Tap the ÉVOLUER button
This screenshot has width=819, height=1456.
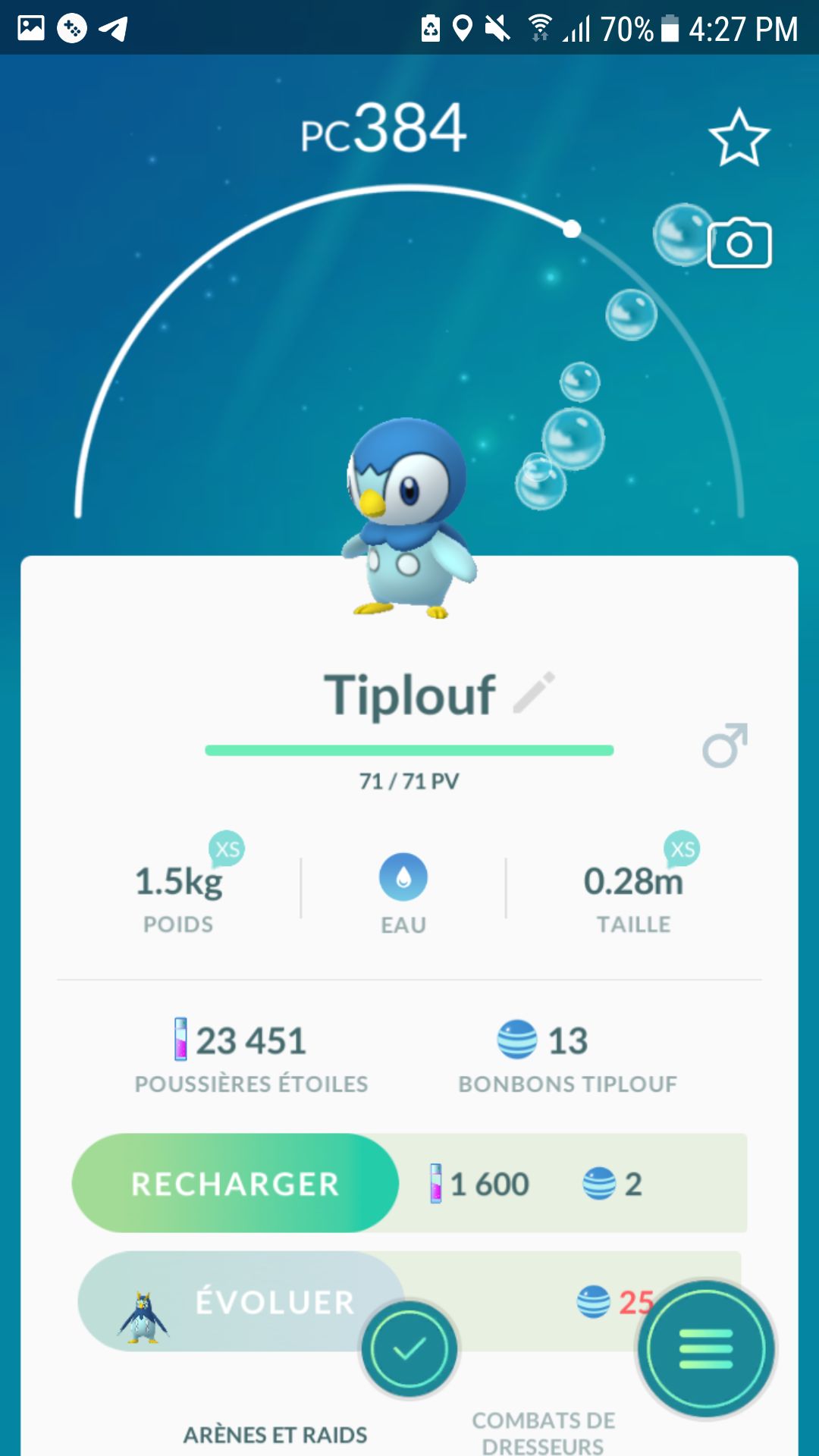coord(241,1302)
